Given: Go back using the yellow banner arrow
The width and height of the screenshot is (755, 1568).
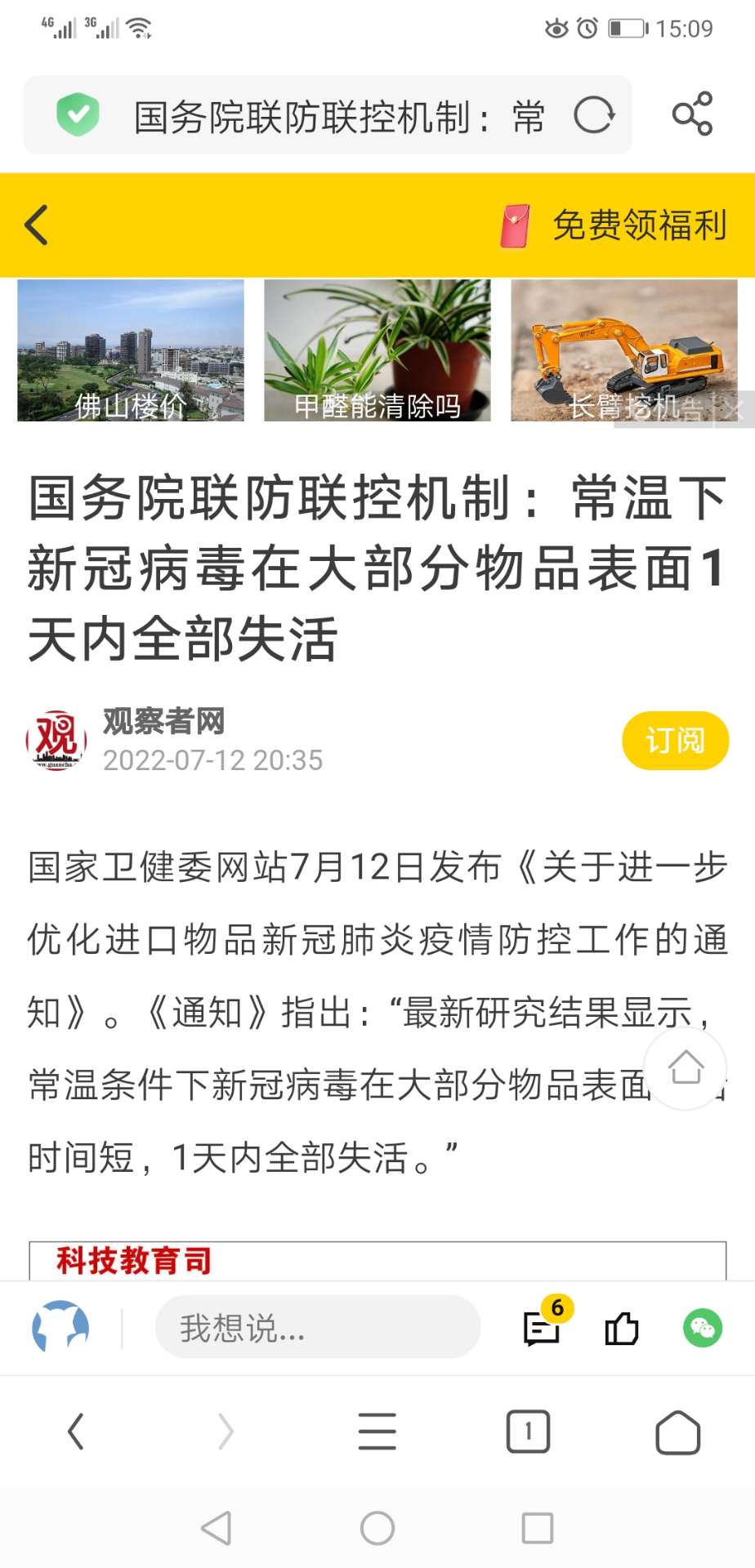Looking at the screenshot, I should click(x=37, y=225).
